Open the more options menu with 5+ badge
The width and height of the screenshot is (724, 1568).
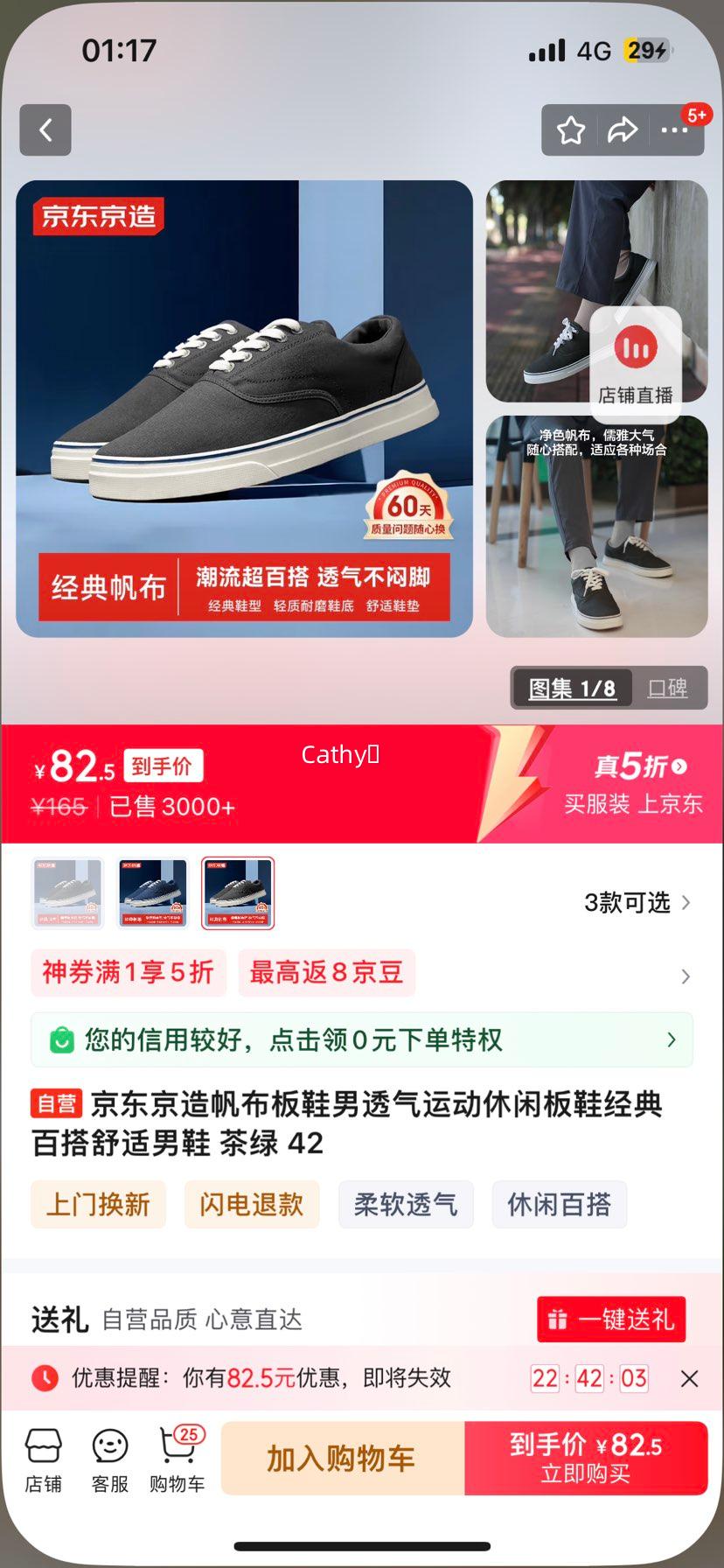pos(675,129)
